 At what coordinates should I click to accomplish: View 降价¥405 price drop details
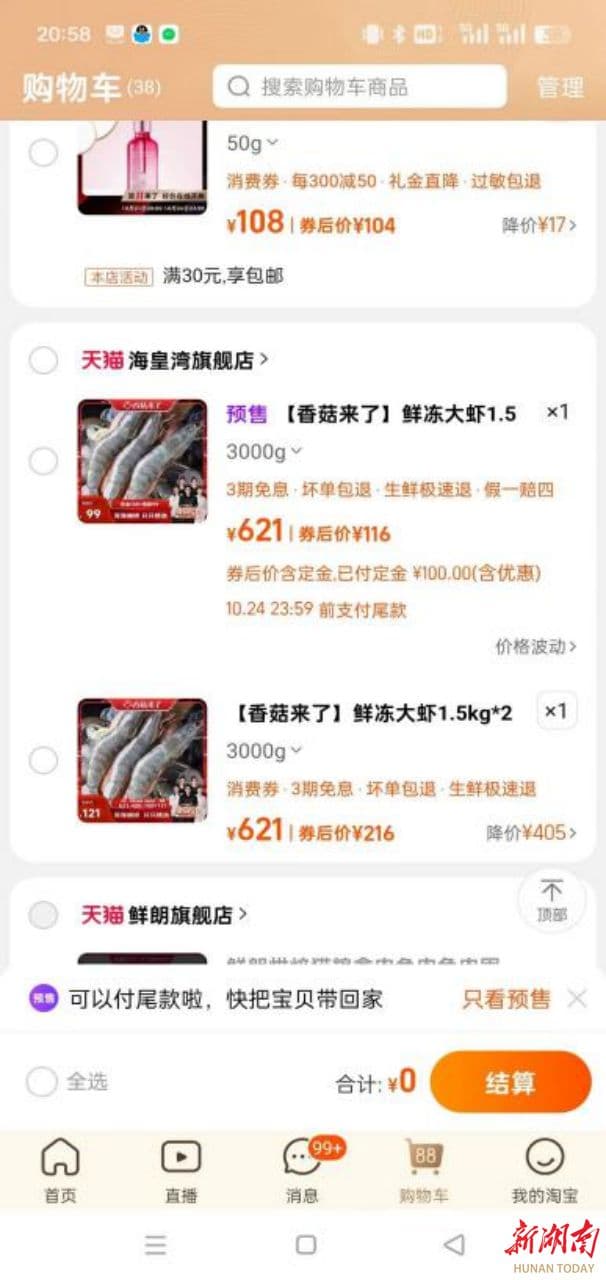pyautogui.click(x=531, y=832)
